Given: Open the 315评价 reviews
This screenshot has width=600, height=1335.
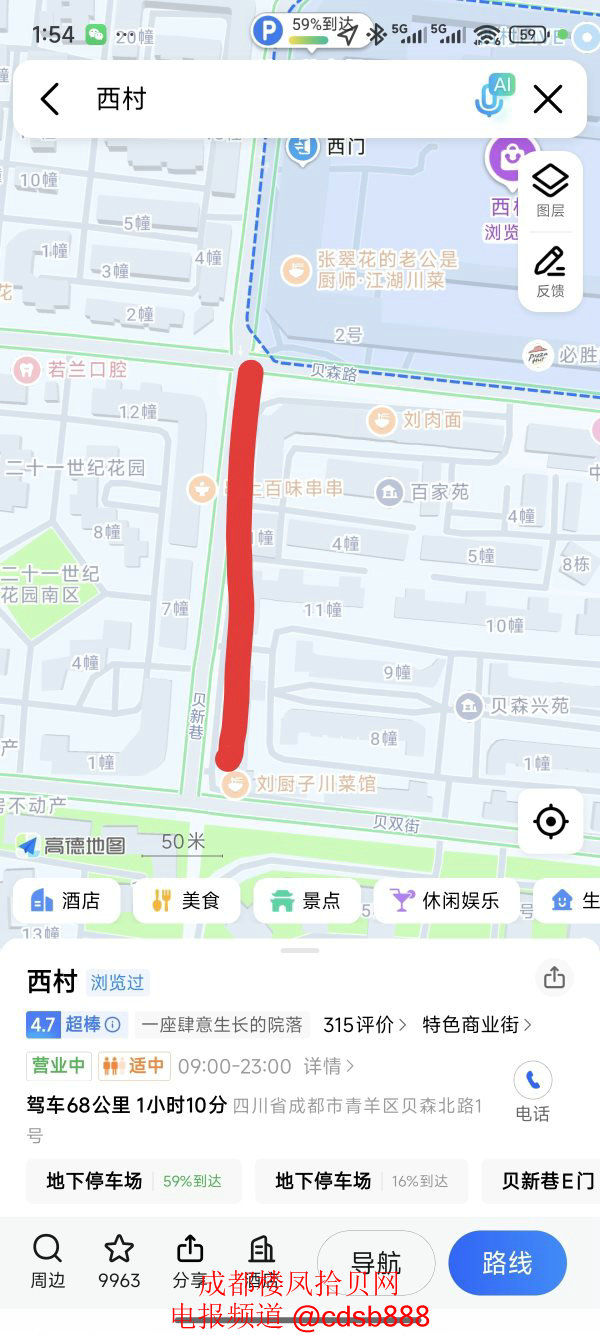Looking at the screenshot, I should [x=364, y=1025].
